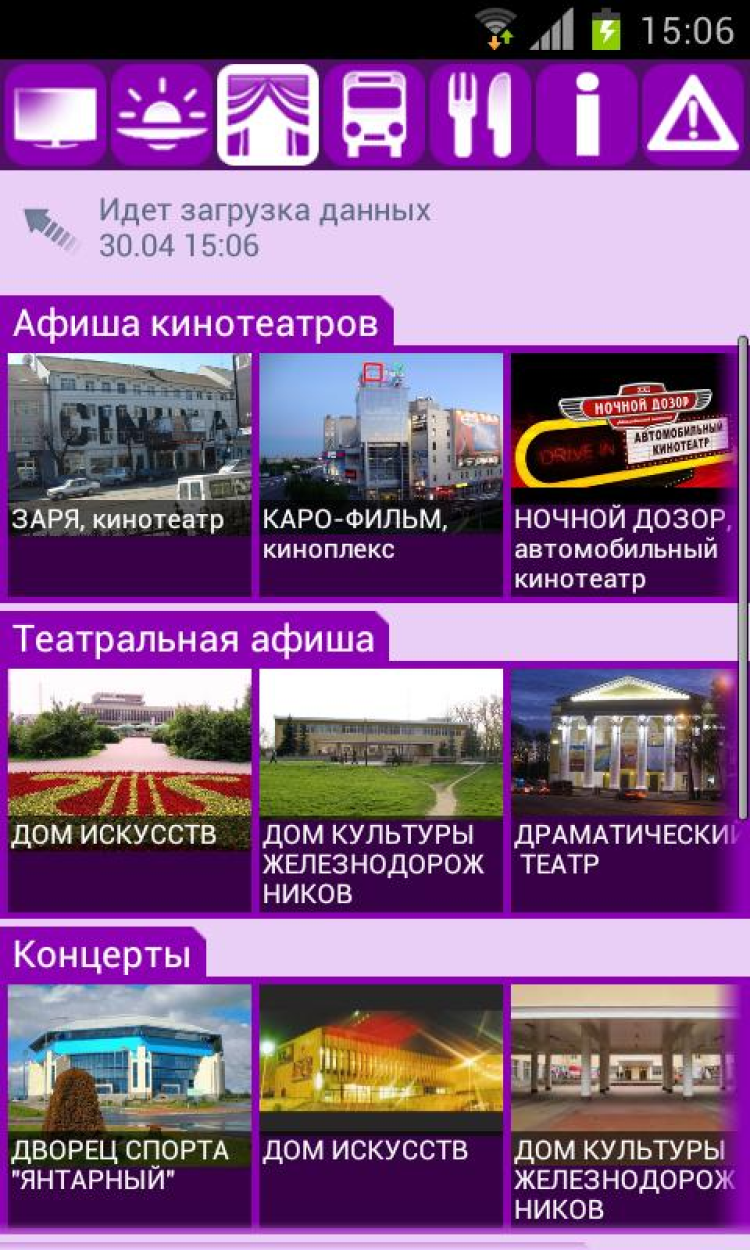View ДВОРЕЦ СПОРТА "ЯНТАРНЫЙ" concerts

click(x=130, y=1105)
